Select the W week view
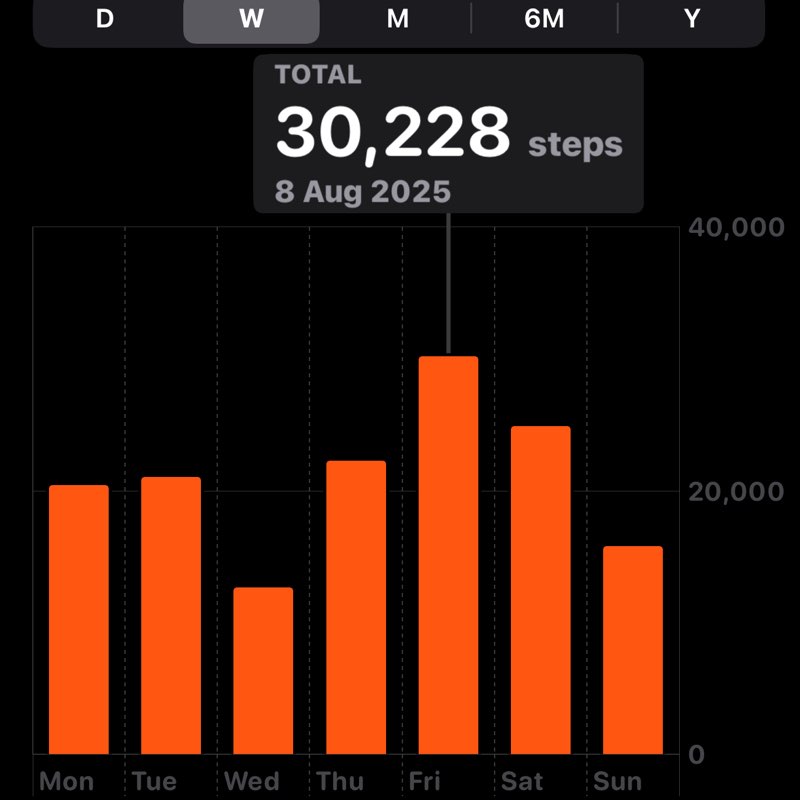The height and width of the screenshot is (800, 800). [x=251, y=20]
